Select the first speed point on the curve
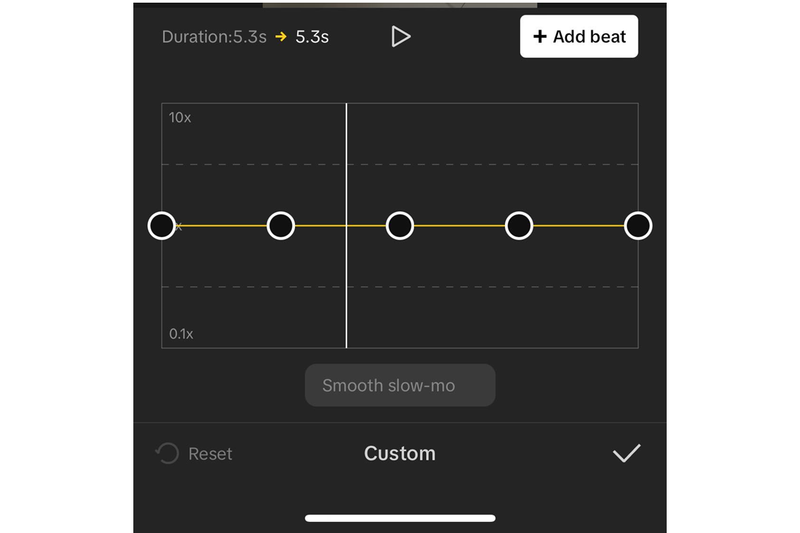The image size is (800, 533). 162,226
